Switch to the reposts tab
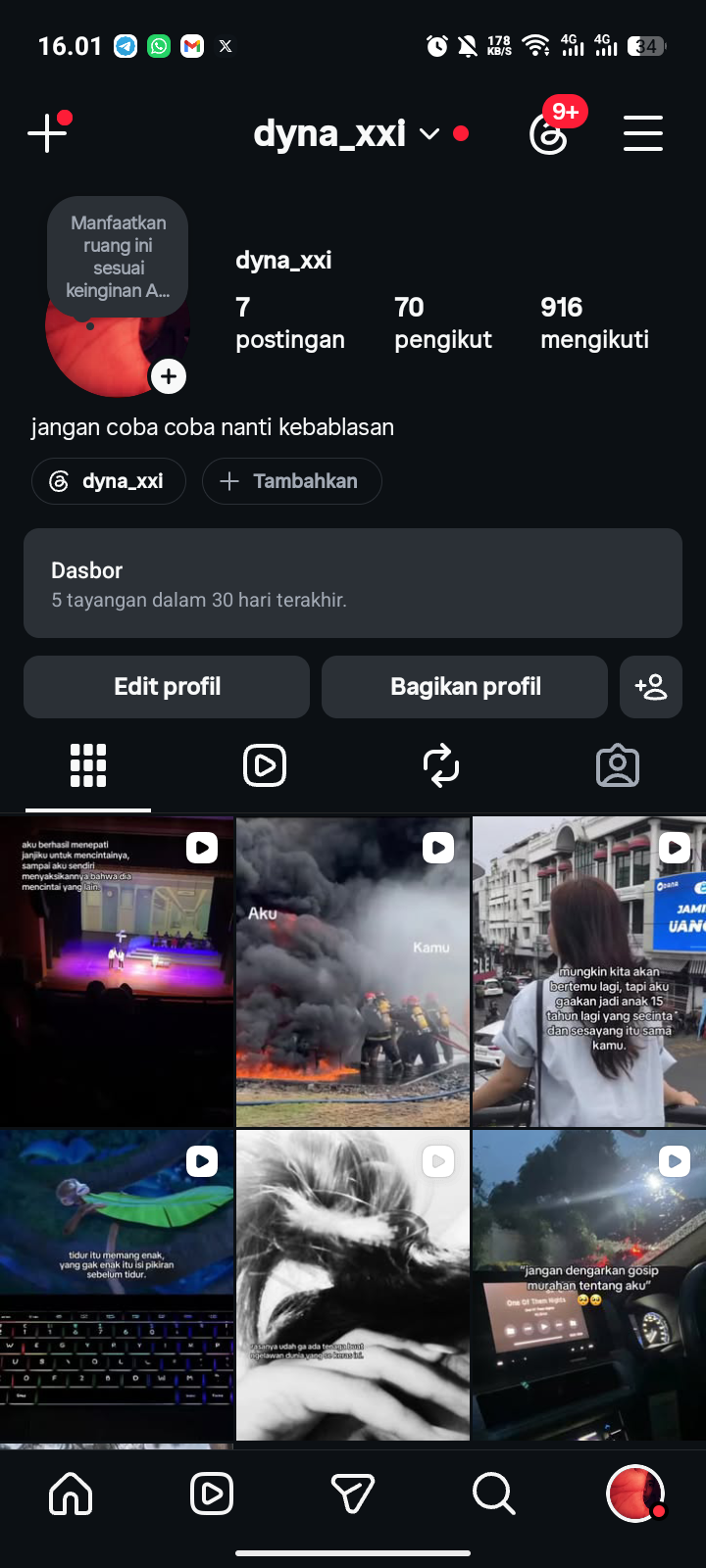Viewport: 706px width, 1568px height. tap(441, 765)
